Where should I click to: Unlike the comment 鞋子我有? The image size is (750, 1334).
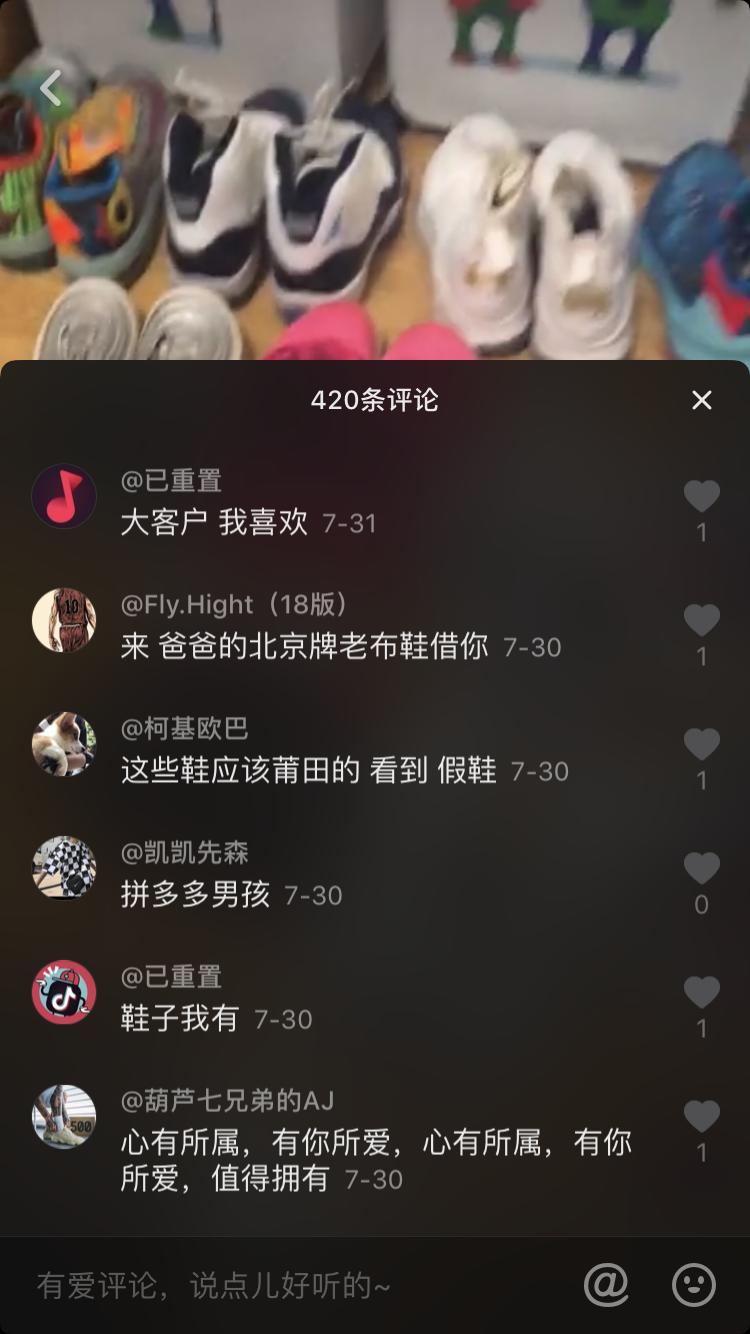click(701, 990)
